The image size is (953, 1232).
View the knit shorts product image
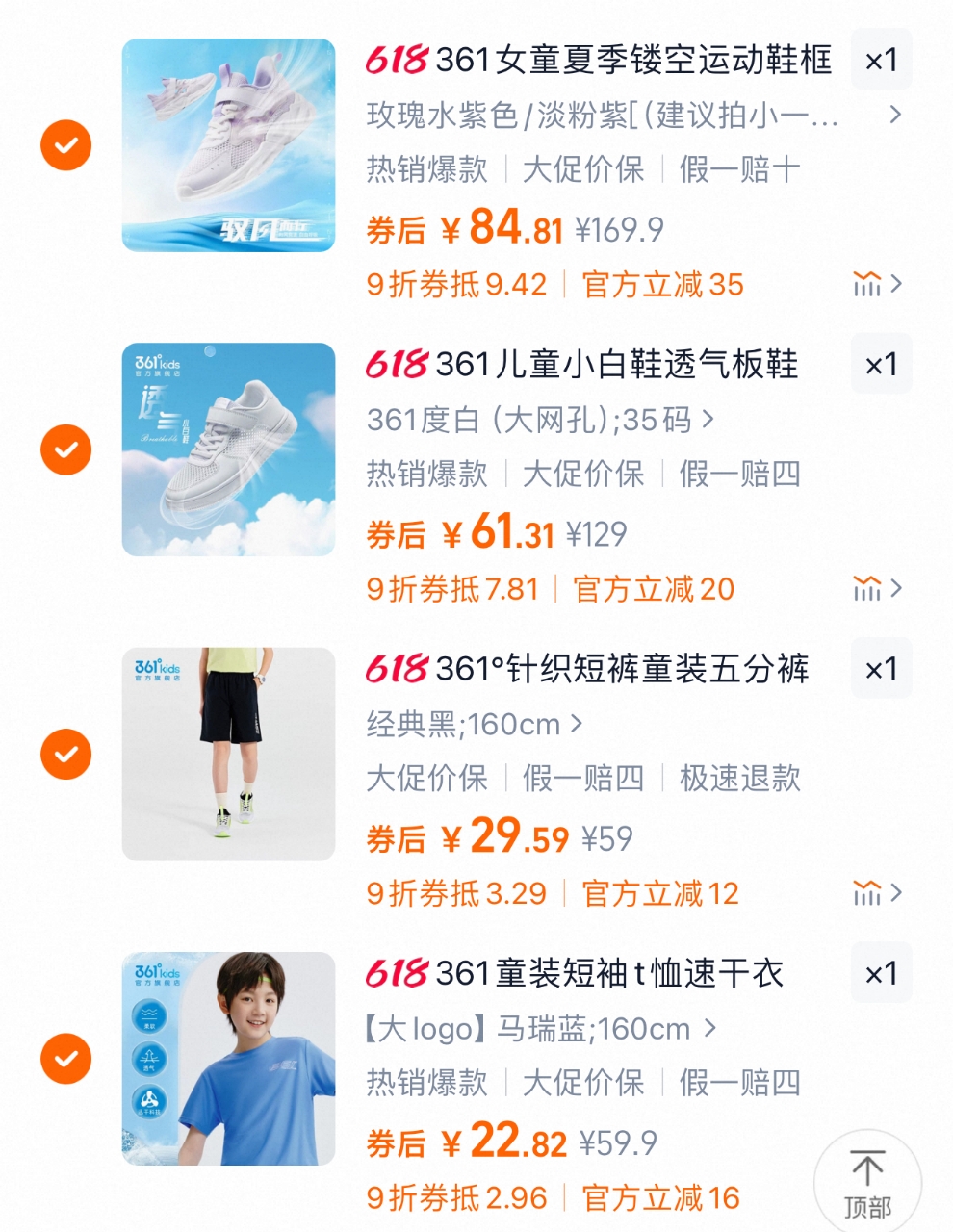[228, 754]
